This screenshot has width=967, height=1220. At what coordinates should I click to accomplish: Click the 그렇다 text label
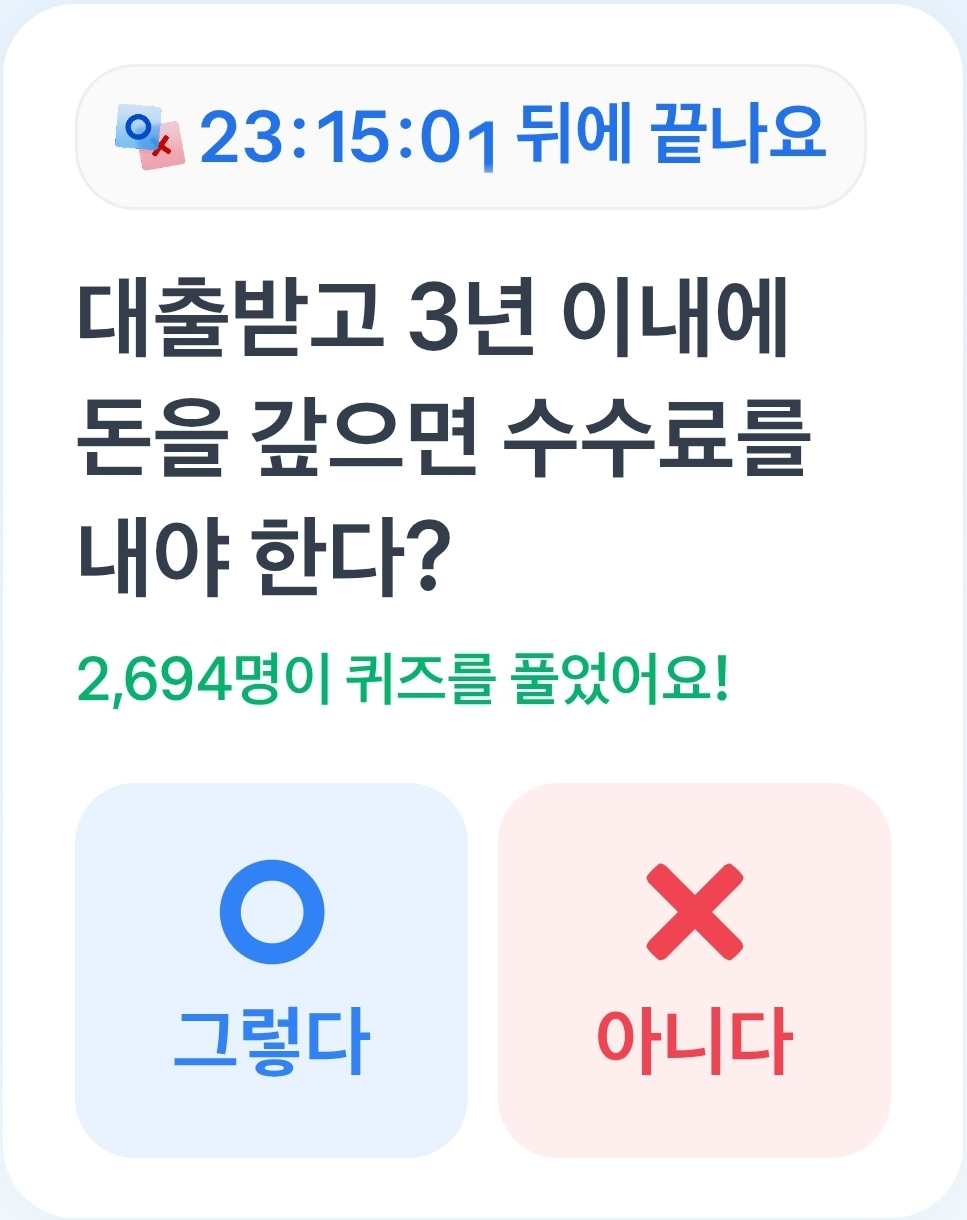(x=272, y=1040)
